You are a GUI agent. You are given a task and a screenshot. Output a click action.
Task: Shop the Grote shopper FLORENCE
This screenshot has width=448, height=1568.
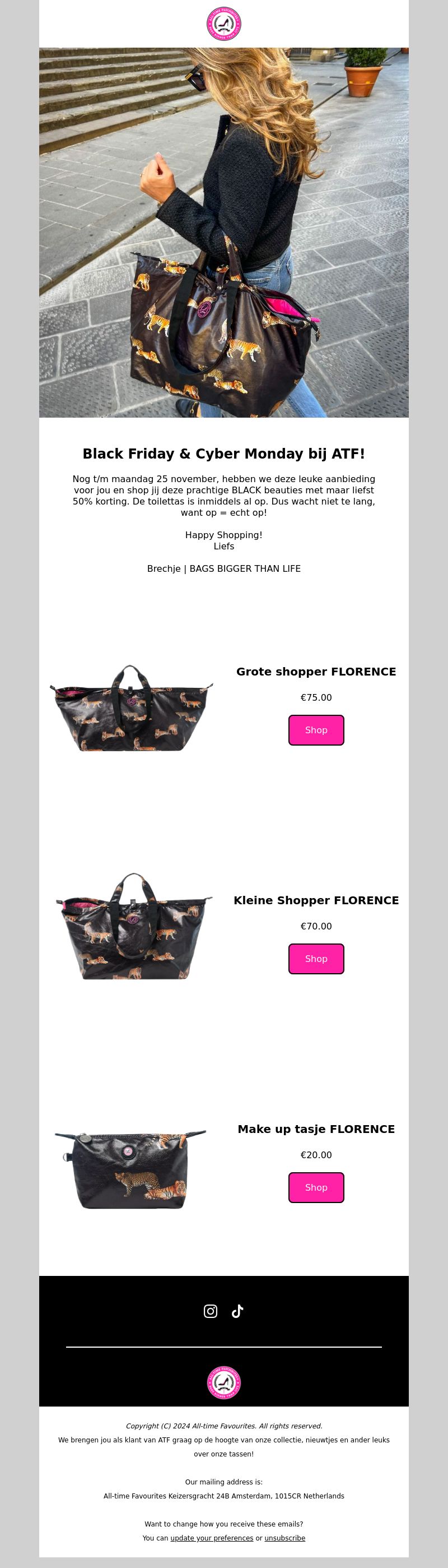click(x=316, y=730)
